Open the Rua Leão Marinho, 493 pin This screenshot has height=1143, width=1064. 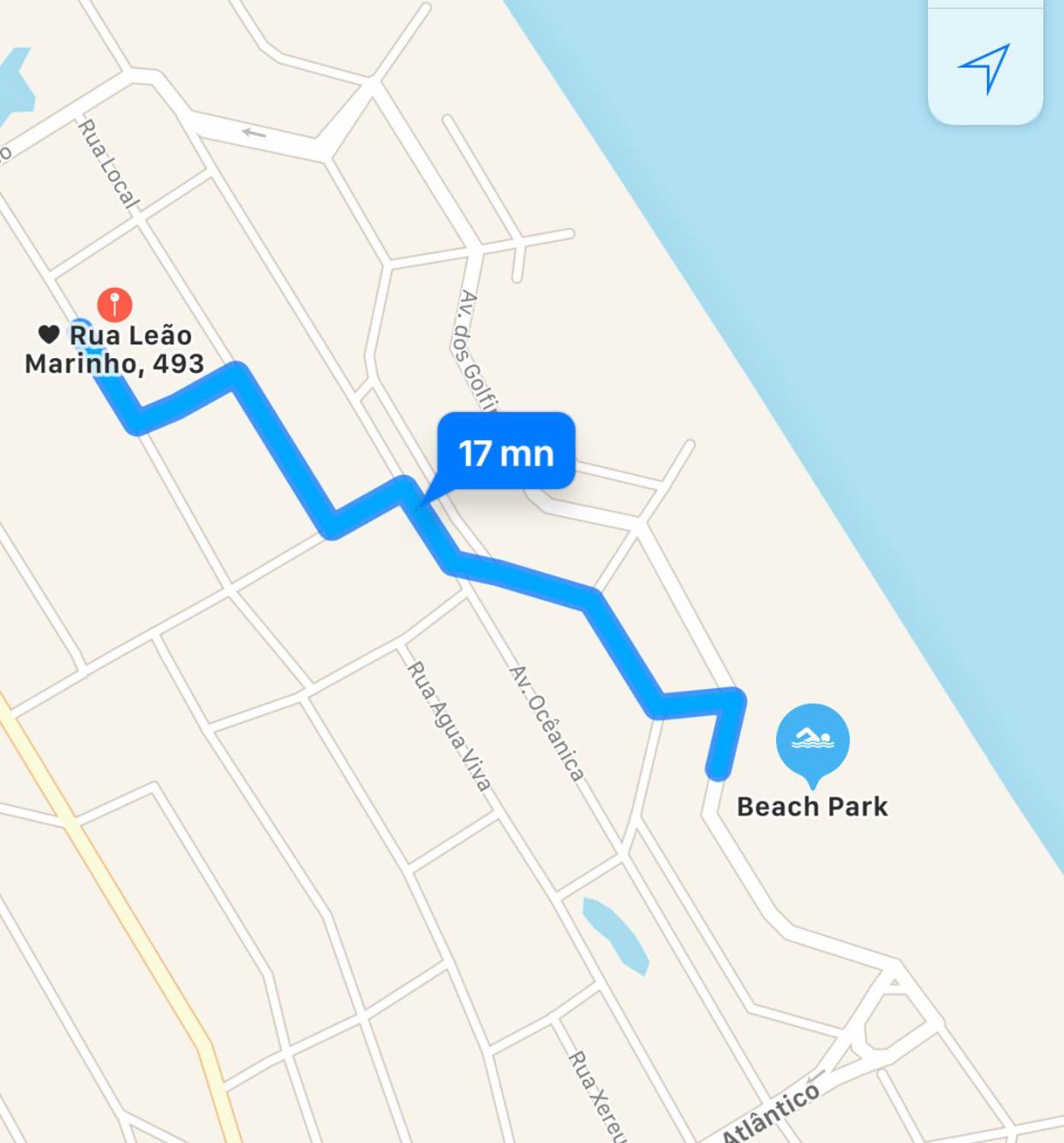pyautogui.click(x=115, y=304)
